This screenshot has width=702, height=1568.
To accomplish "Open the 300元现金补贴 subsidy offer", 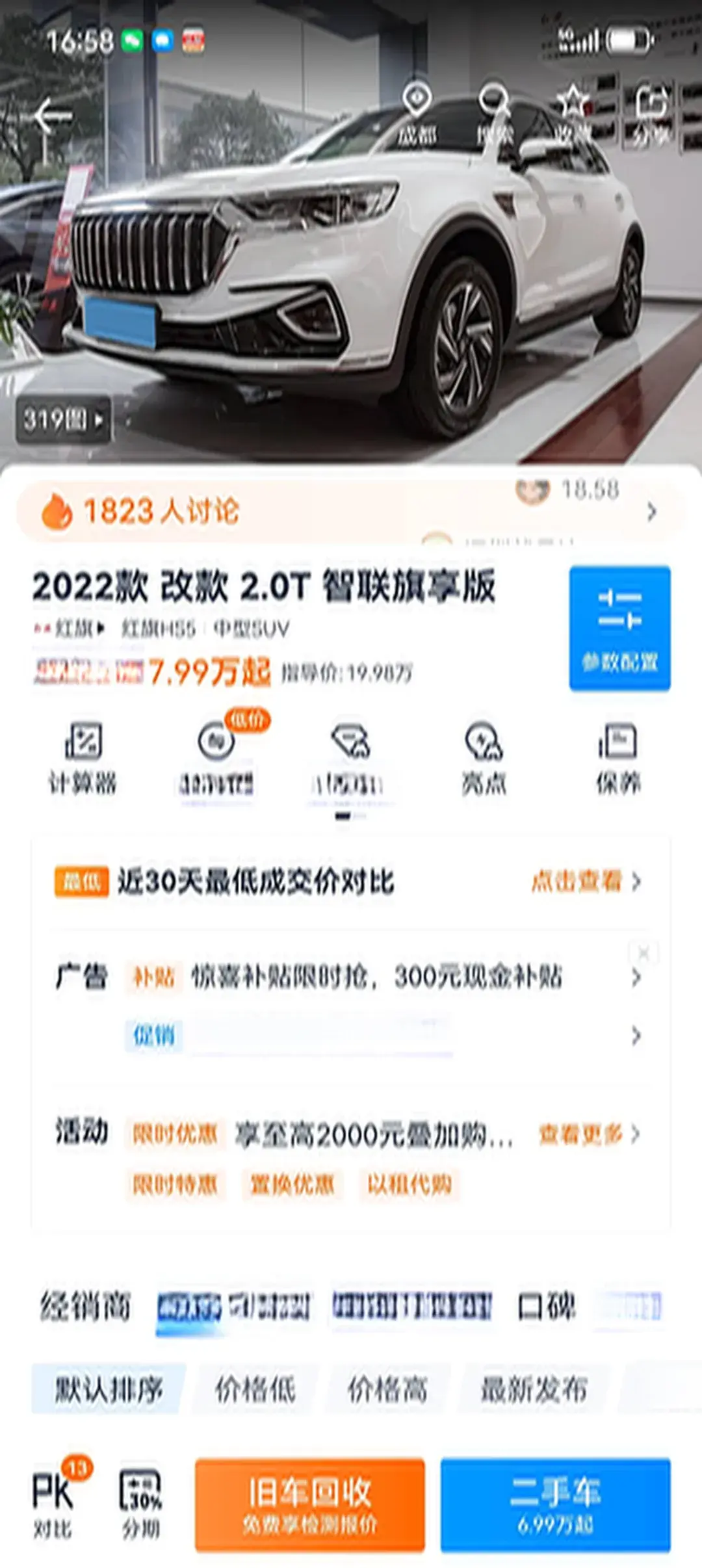I will pyautogui.click(x=377, y=977).
